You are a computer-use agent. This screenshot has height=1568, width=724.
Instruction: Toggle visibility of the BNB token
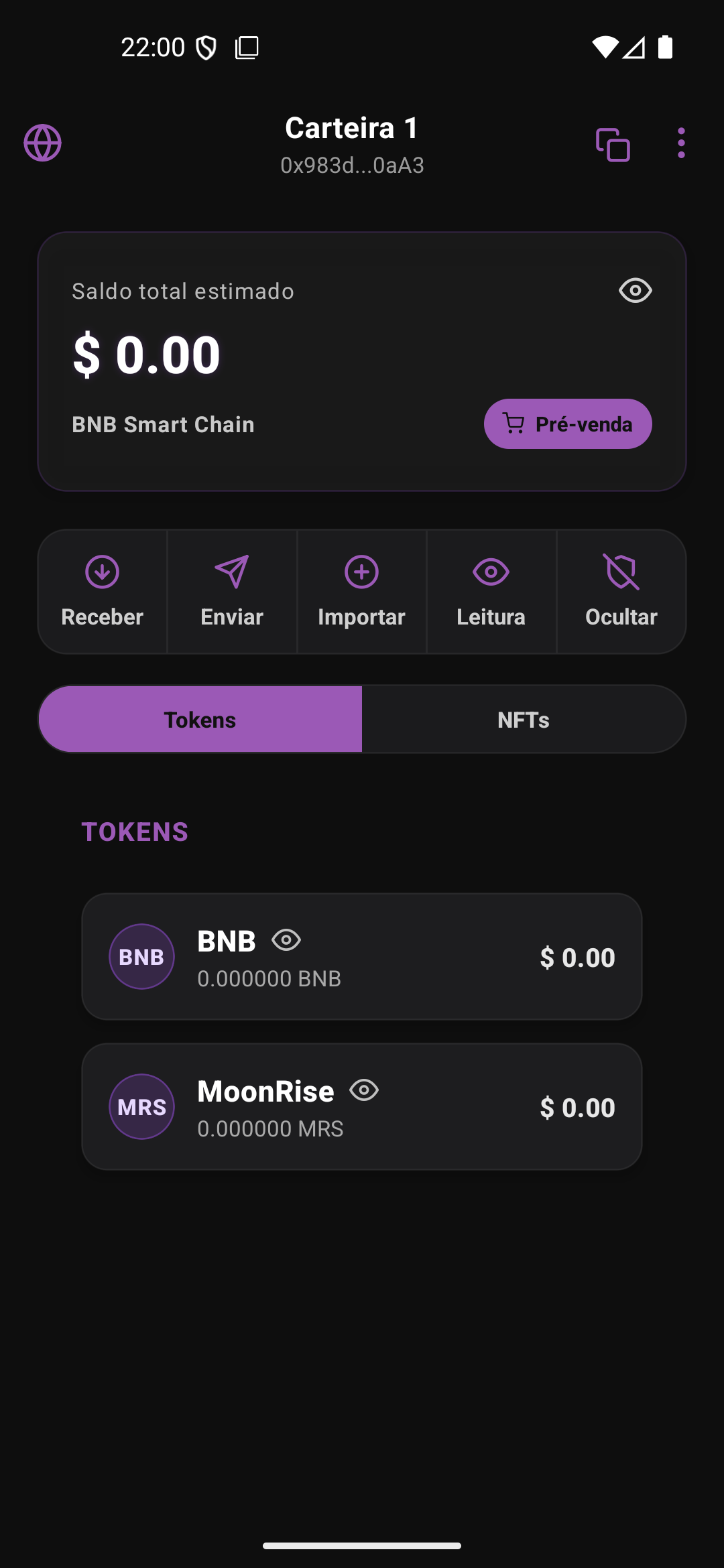tap(286, 940)
